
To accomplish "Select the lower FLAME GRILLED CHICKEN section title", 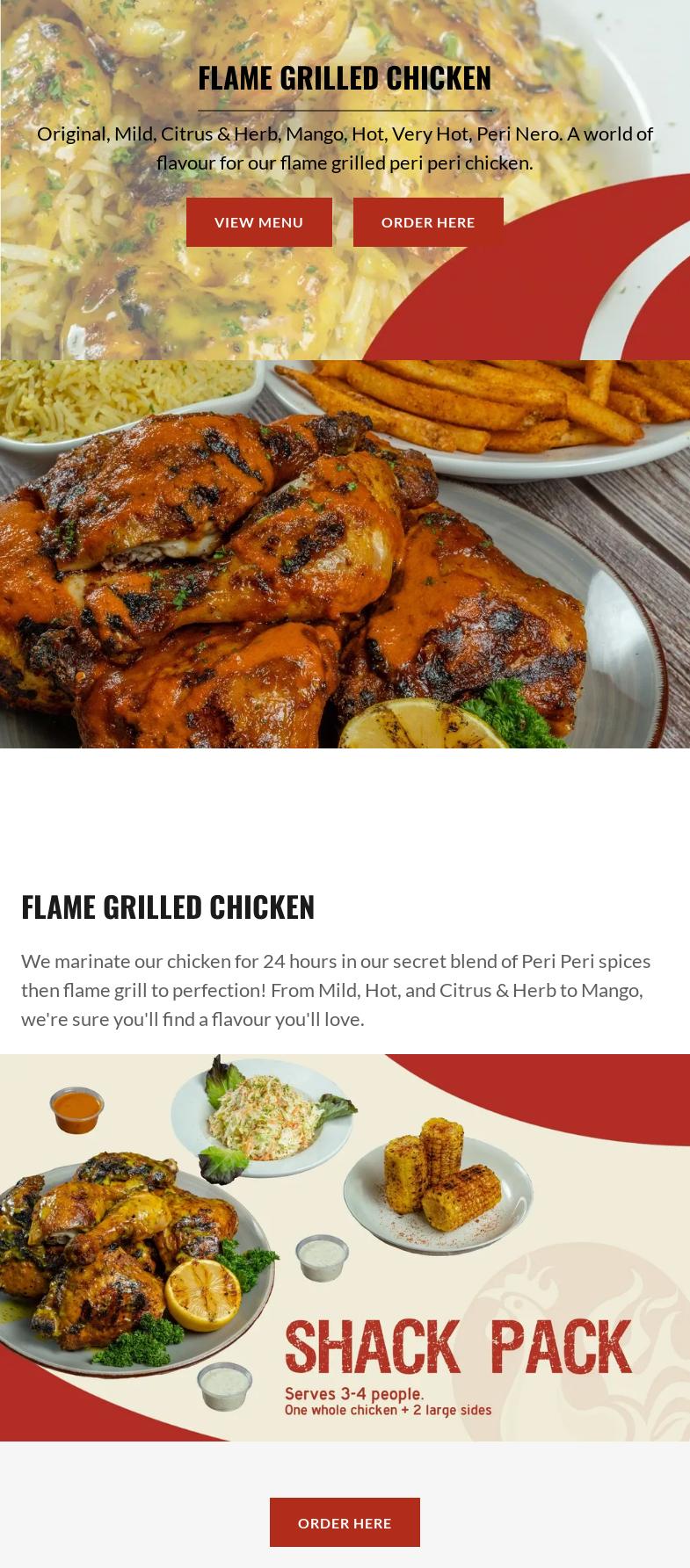I will coord(168,906).
